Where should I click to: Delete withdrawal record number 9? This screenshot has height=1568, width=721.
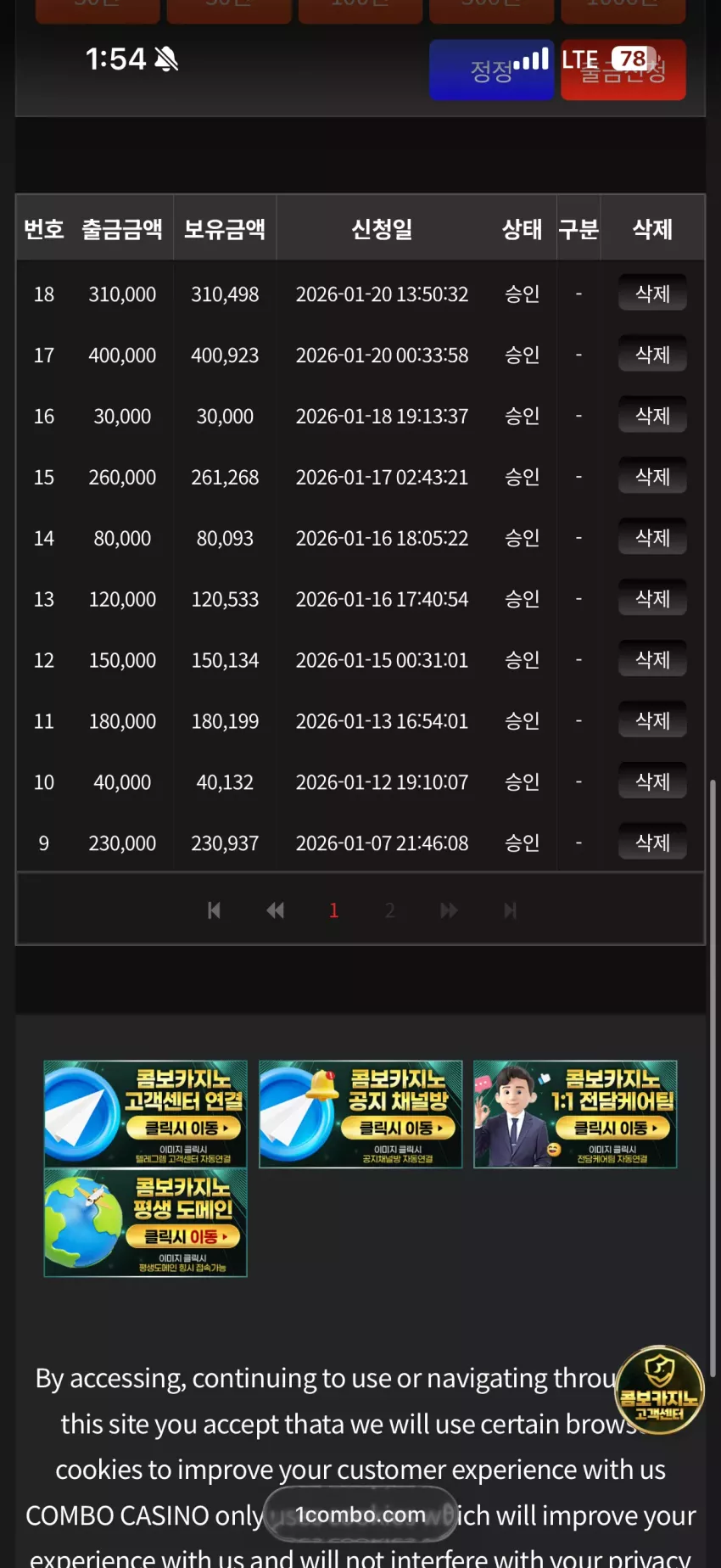pos(652,843)
